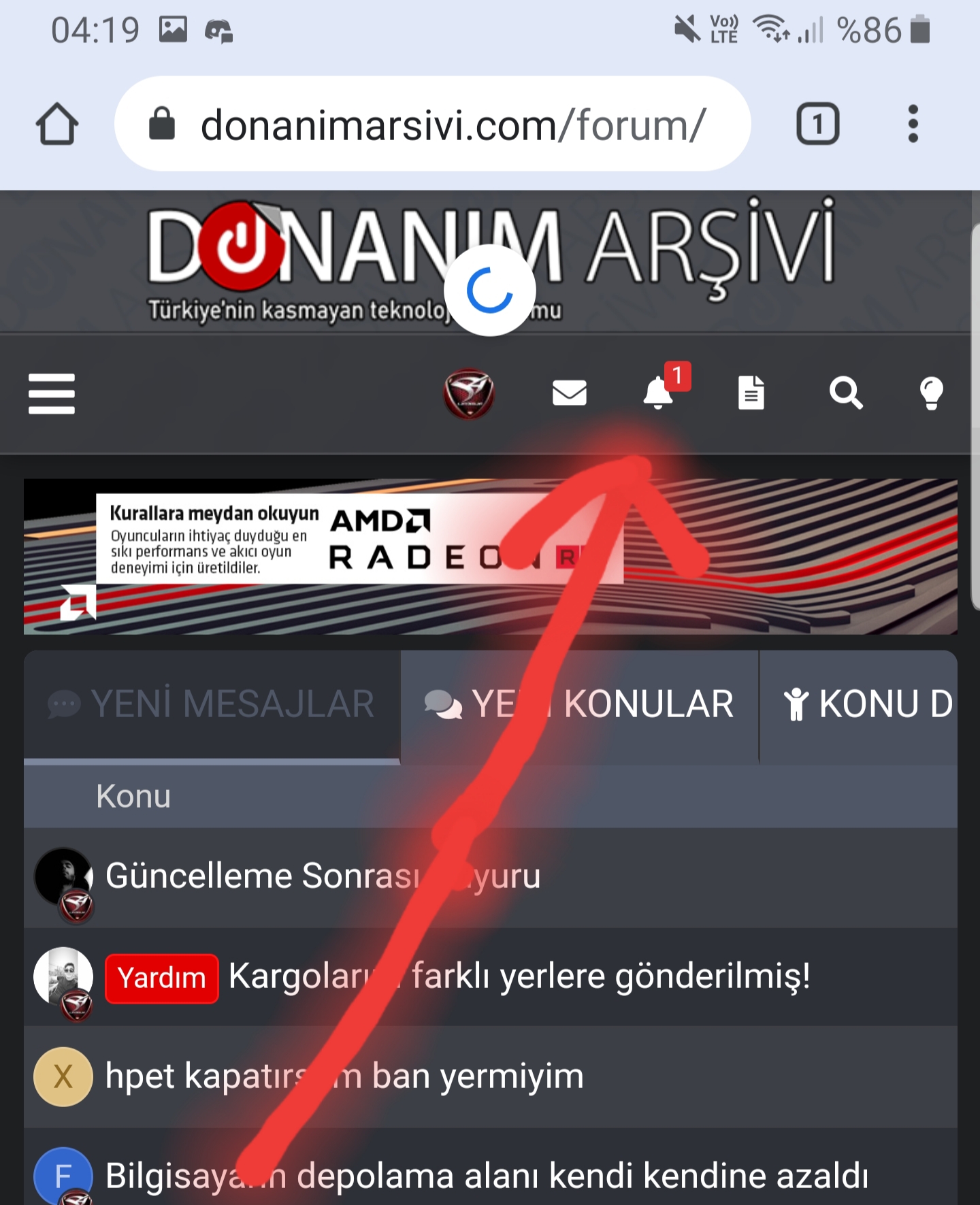Open the forum hamburger menu
Image resolution: width=980 pixels, height=1205 pixels.
click(x=52, y=393)
